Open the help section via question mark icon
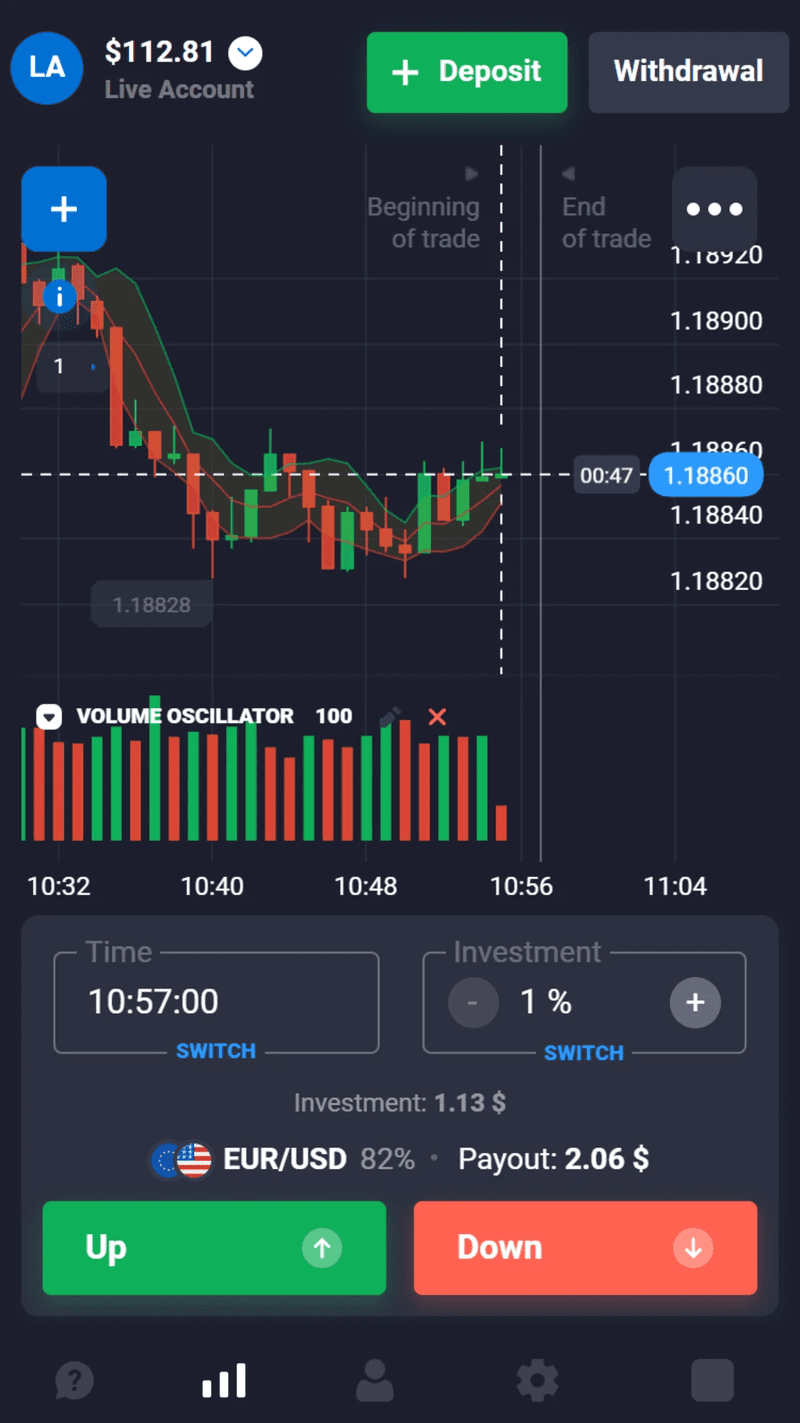 point(74,1380)
